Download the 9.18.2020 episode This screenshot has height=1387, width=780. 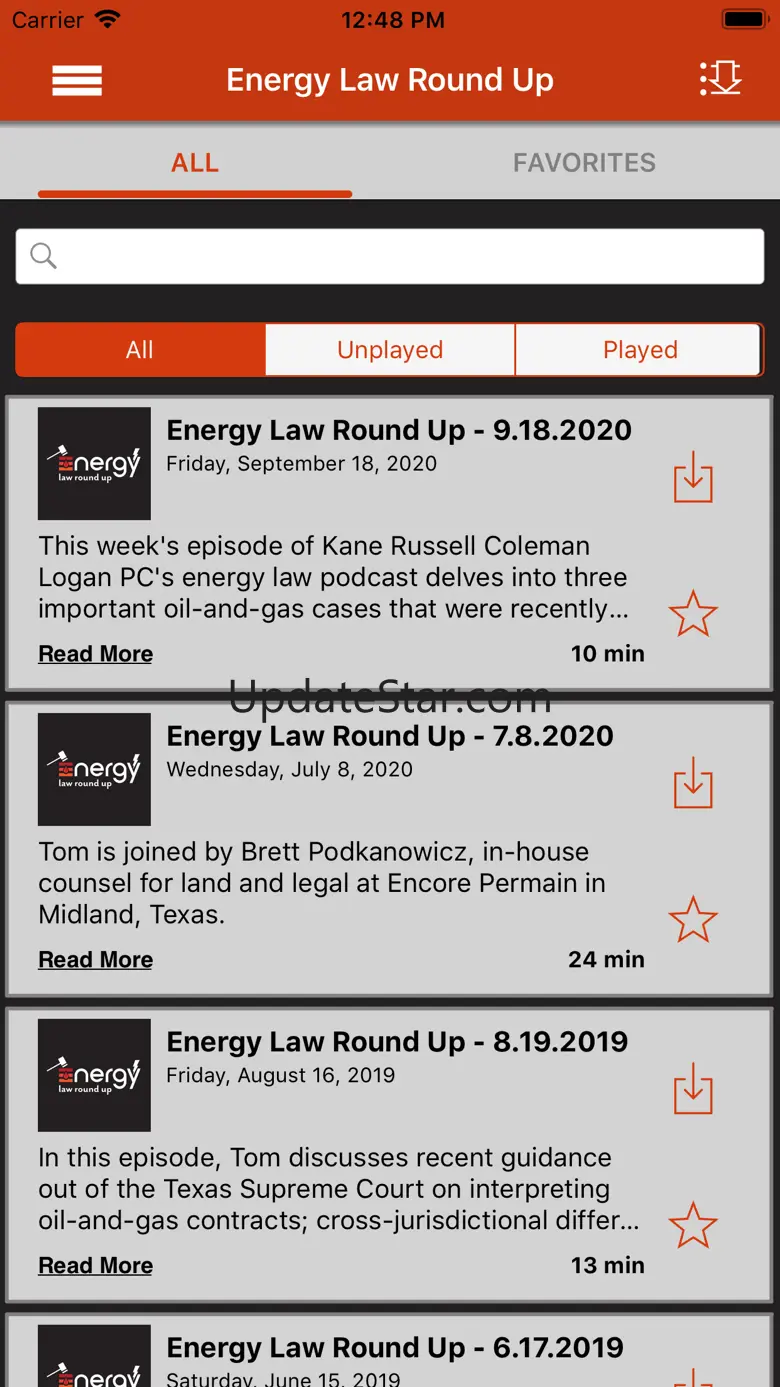[x=693, y=477]
